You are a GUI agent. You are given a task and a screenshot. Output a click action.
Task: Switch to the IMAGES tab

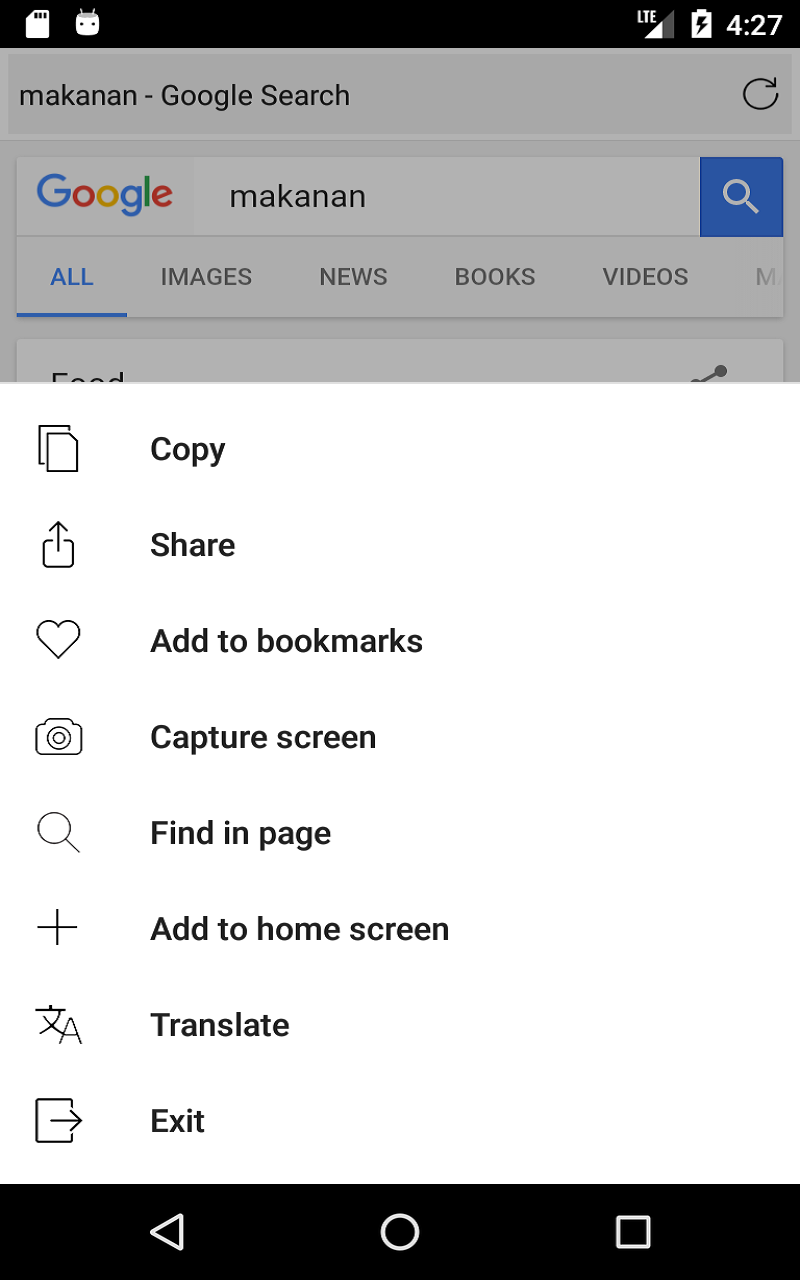[x=206, y=277]
